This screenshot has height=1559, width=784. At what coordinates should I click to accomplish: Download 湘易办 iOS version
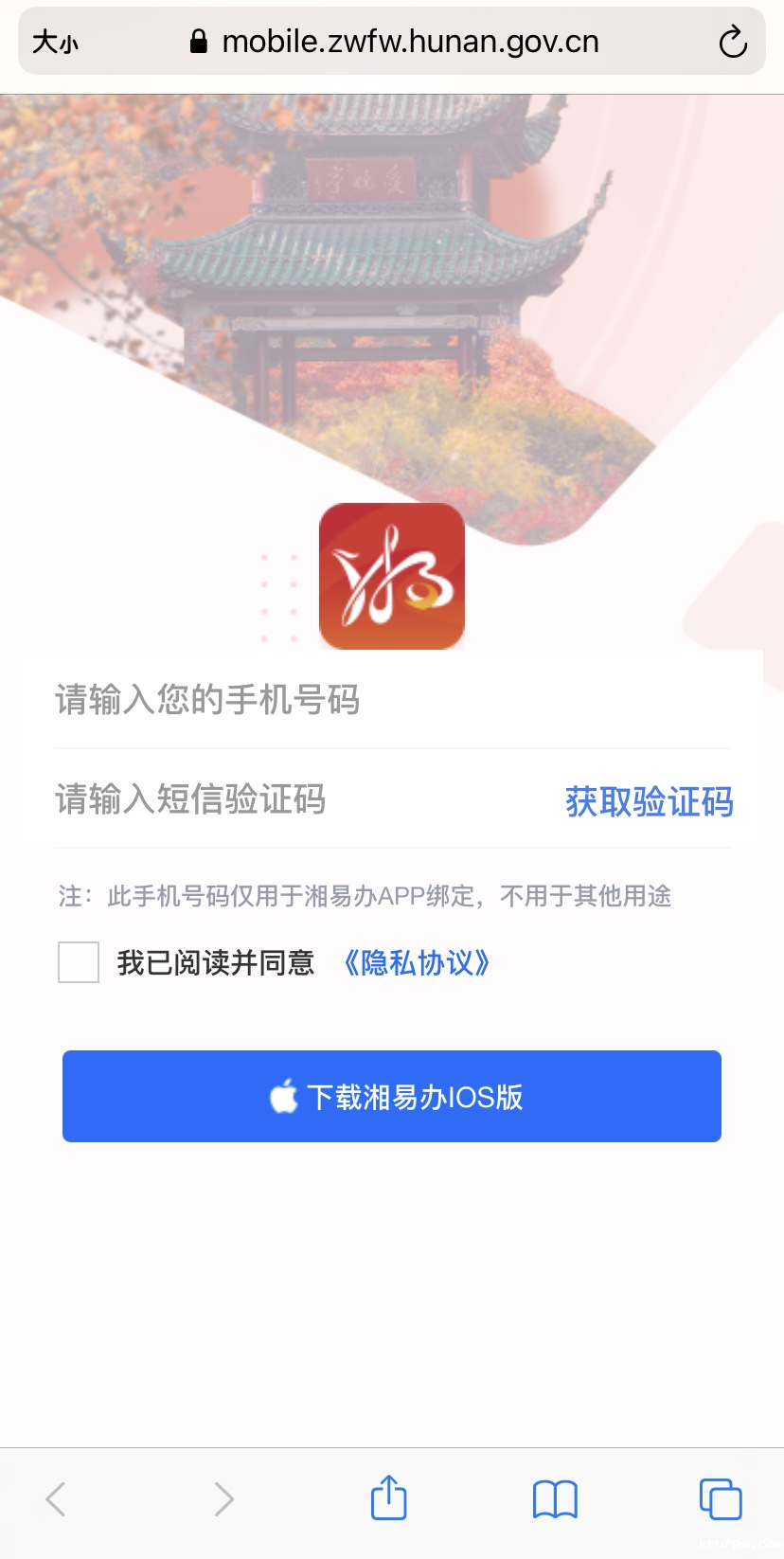(x=392, y=1096)
